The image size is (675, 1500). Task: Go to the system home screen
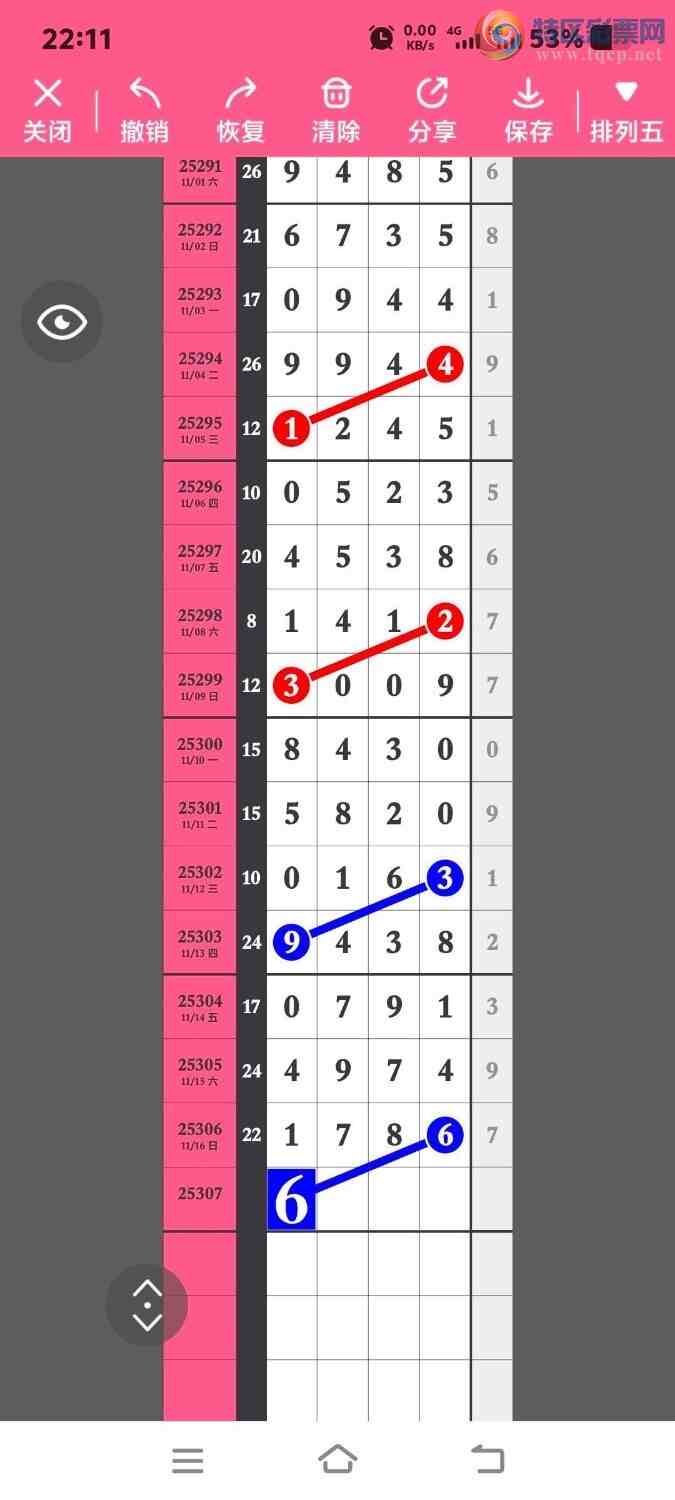tap(337, 1460)
